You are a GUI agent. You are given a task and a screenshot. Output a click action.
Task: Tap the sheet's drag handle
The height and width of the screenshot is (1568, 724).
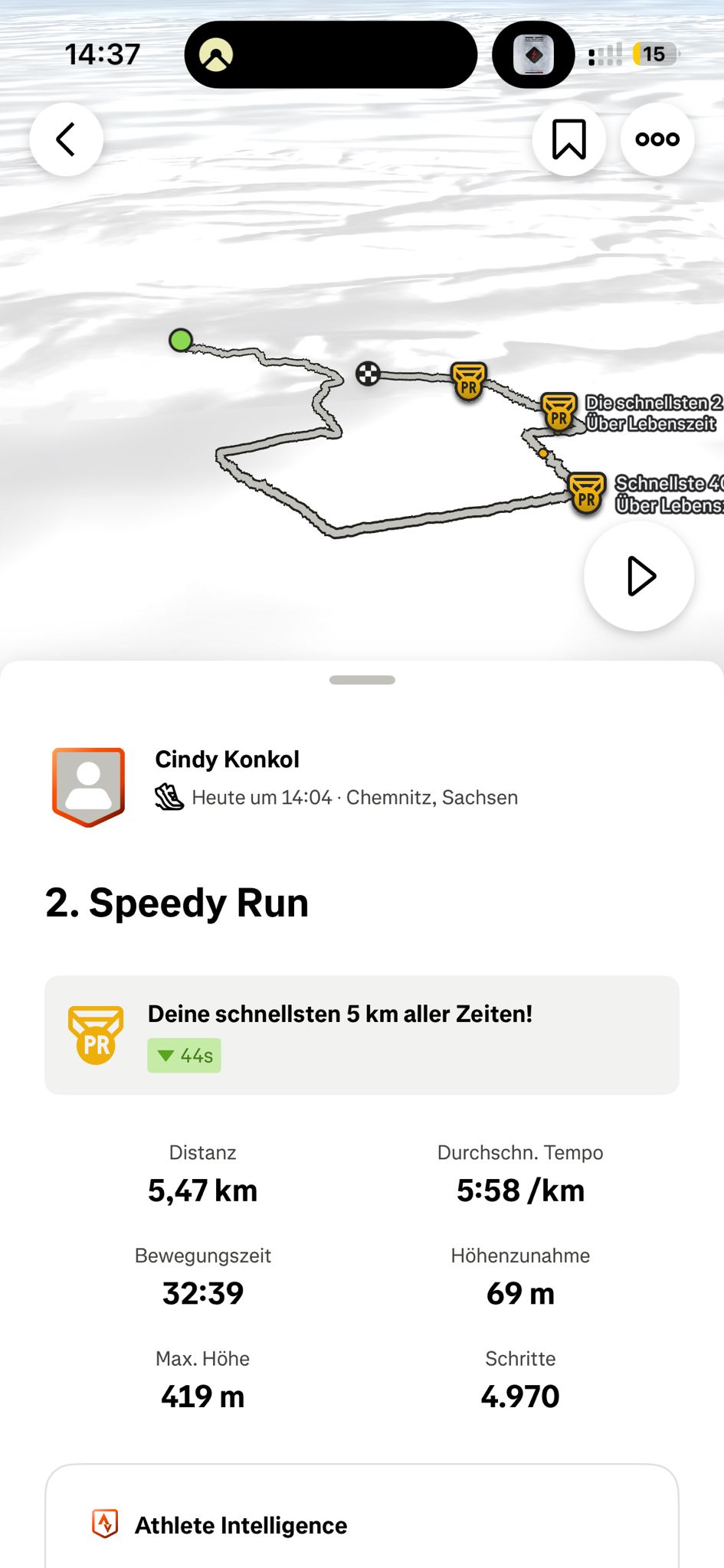click(x=362, y=680)
